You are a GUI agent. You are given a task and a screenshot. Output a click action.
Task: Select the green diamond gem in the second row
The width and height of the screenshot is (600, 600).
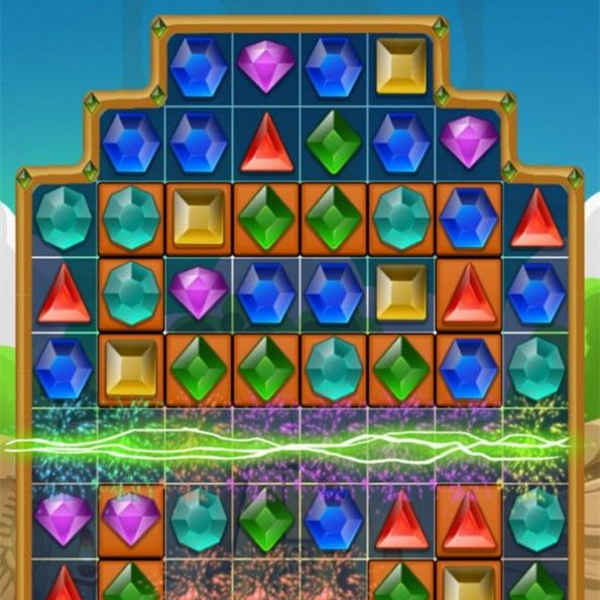point(334,142)
